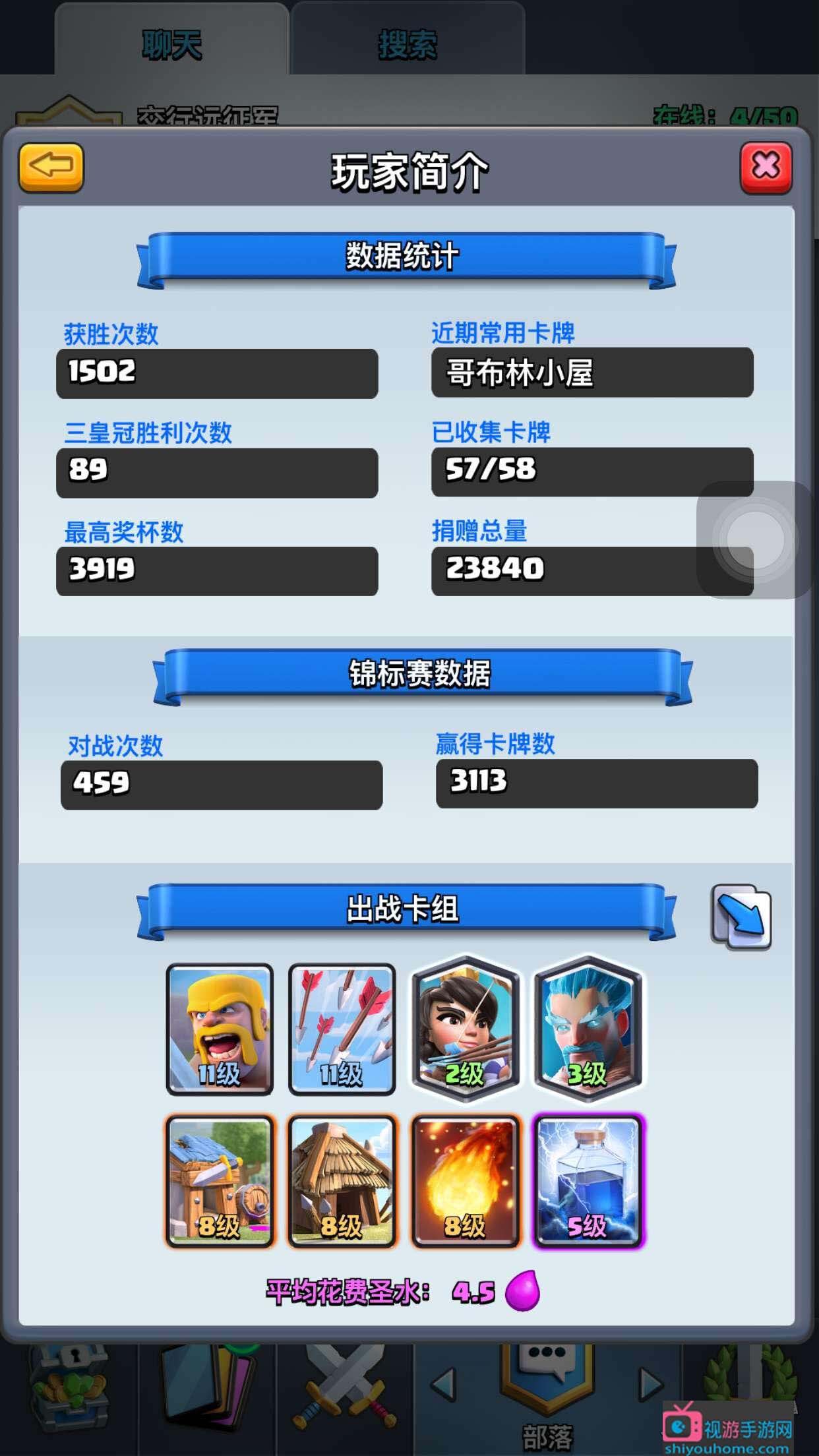
Task: Inspect the Mirror card
Action: click(588, 1181)
